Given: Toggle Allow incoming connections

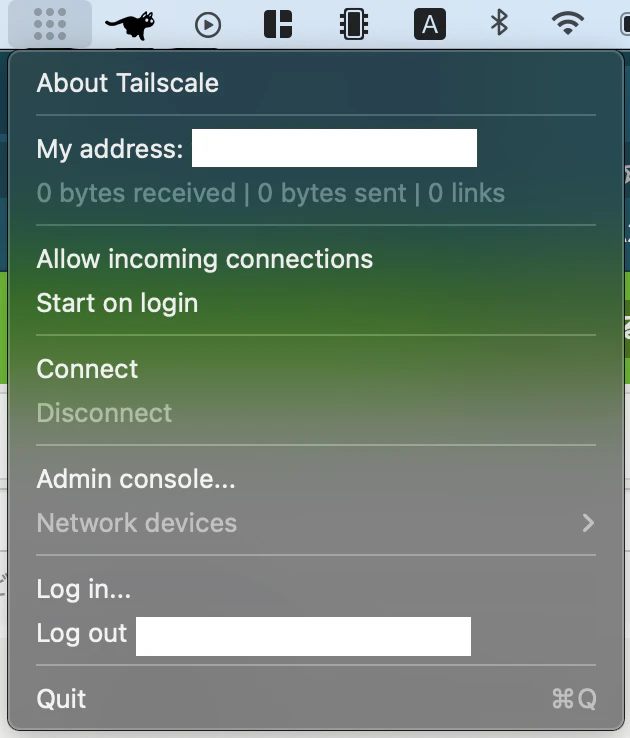Looking at the screenshot, I should [x=204, y=260].
